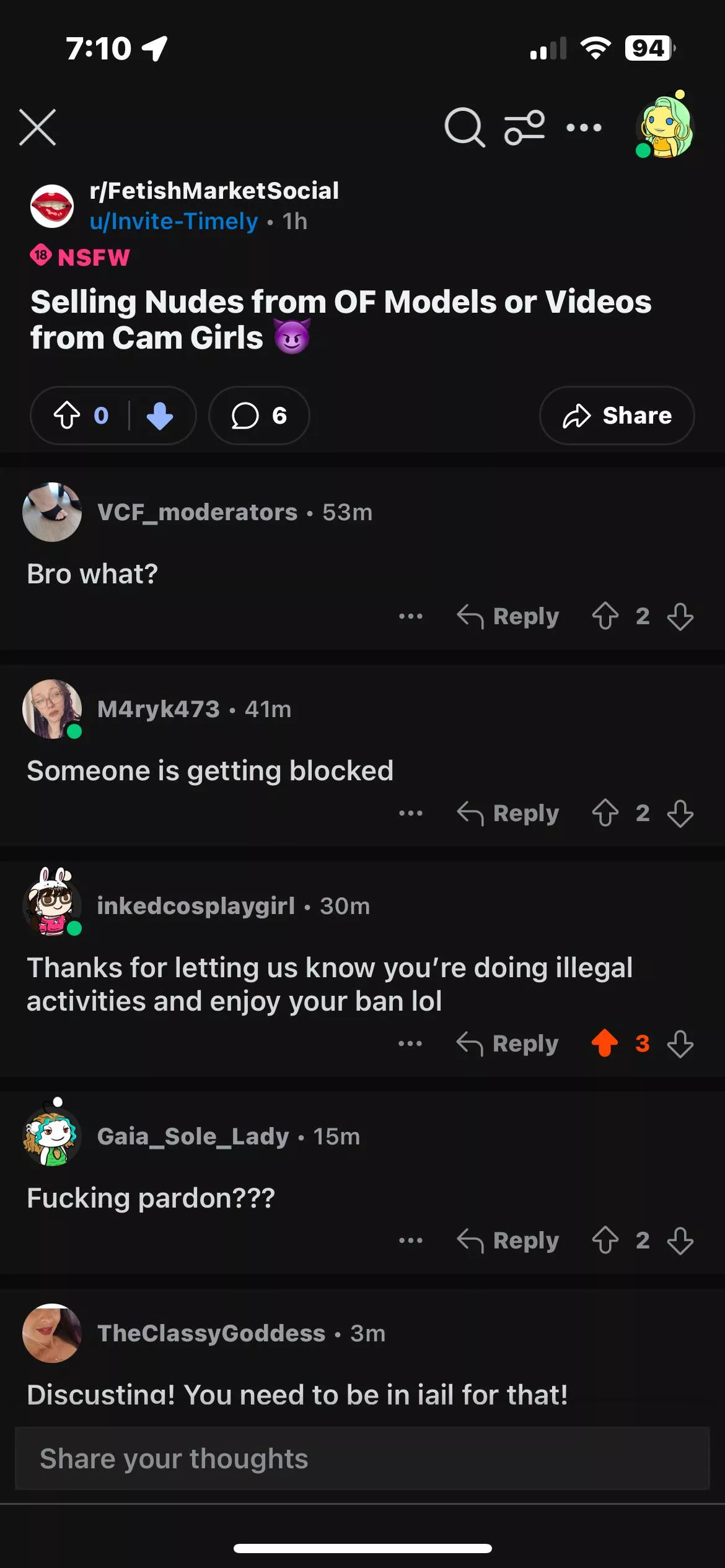Downvote Gaia_Sole_Lady's comment

(x=680, y=1240)
